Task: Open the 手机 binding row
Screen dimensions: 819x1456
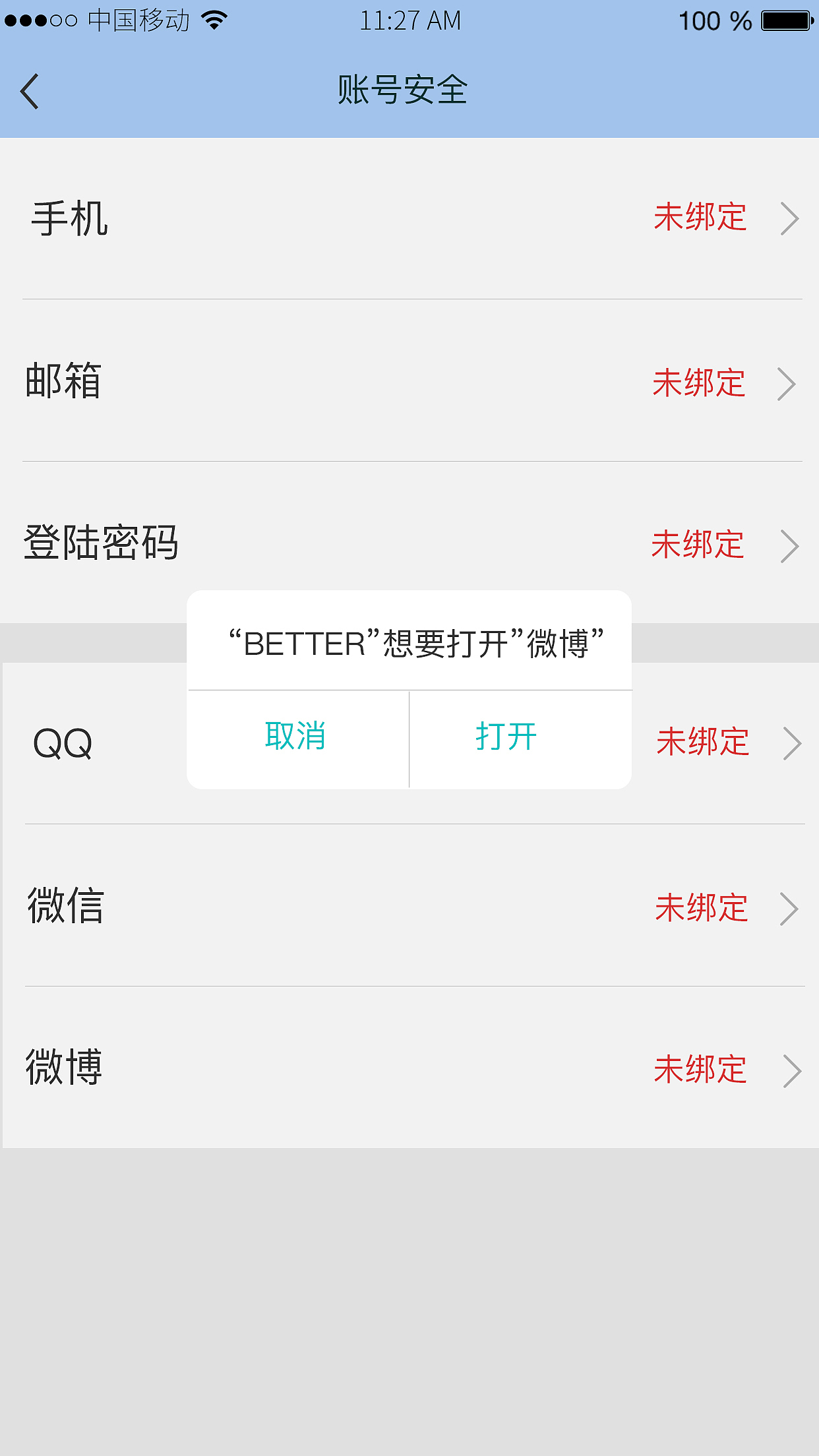Action: (x=409, y=219)
